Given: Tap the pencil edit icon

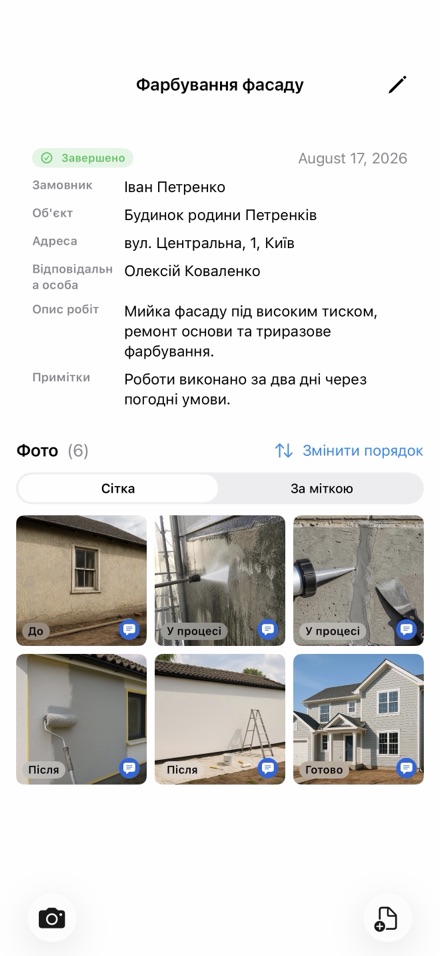Looking at the screenshot, I should (x=397, y=85).
